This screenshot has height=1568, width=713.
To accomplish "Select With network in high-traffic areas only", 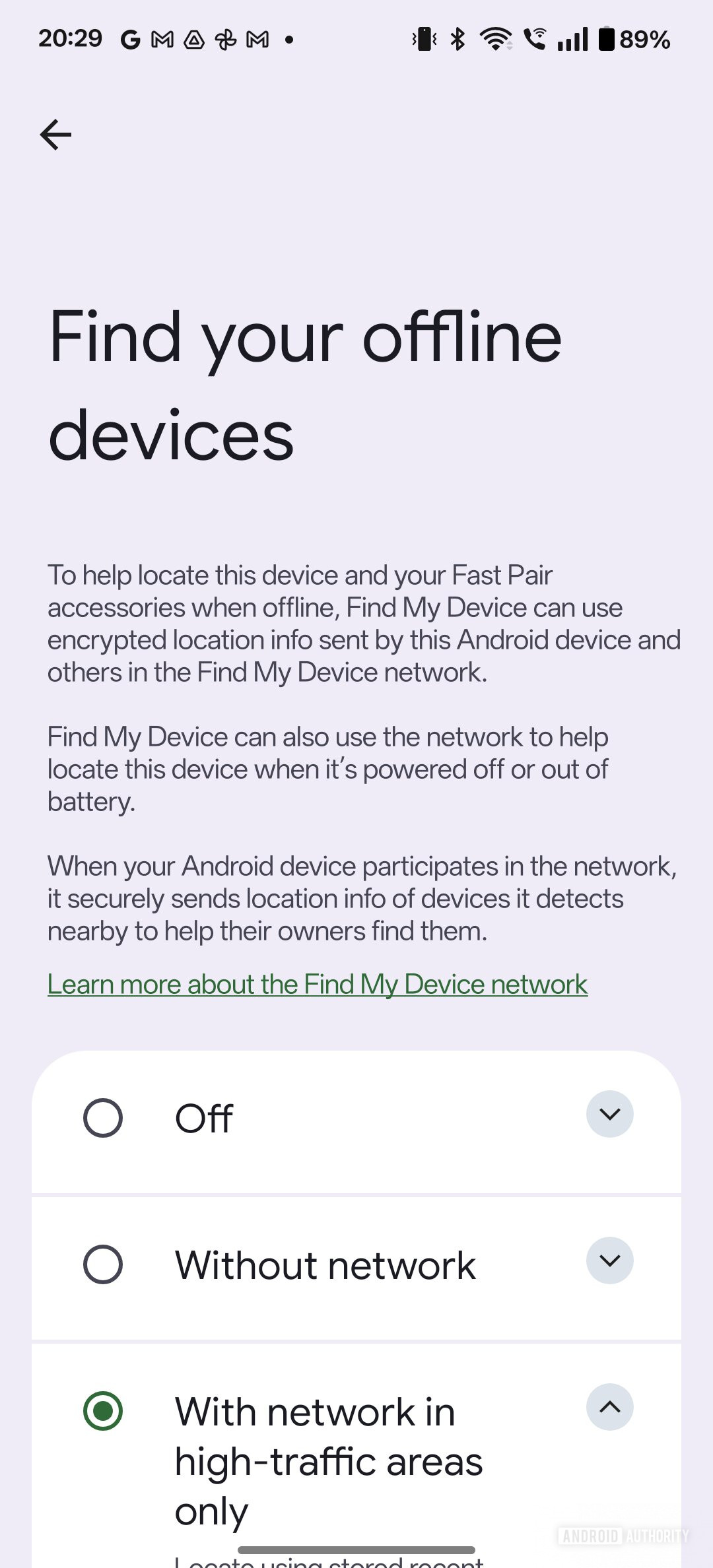I will (103, 1411).
